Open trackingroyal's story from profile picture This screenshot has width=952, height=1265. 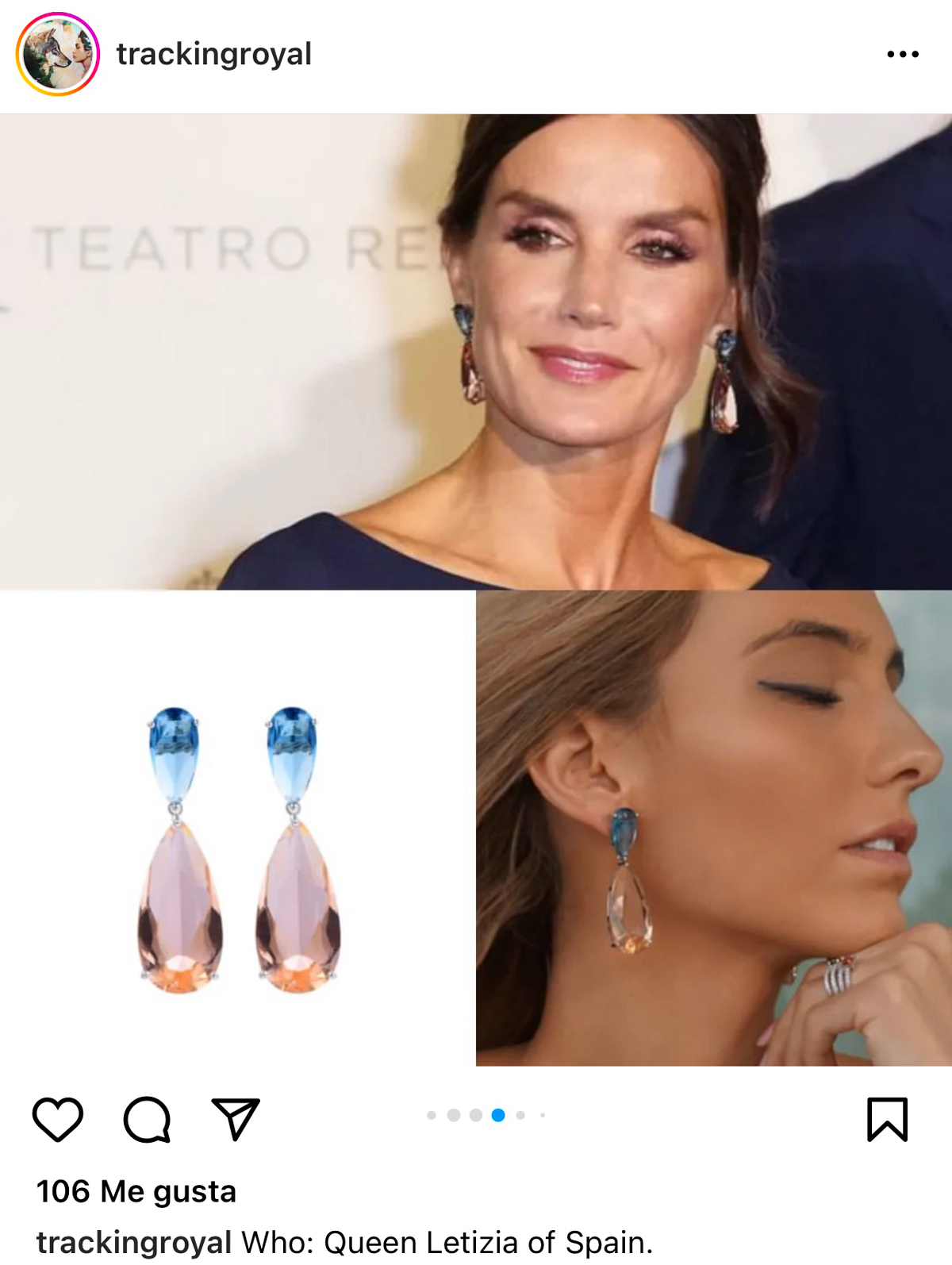point(57,55)
